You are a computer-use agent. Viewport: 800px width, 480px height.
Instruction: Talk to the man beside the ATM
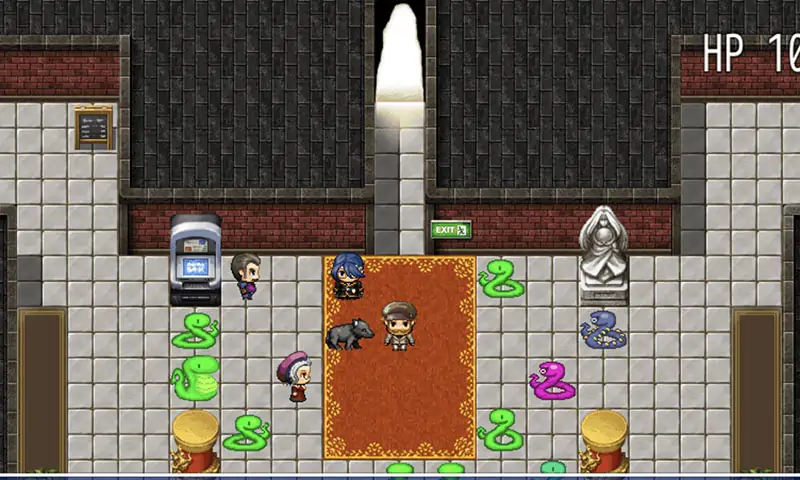pos(246,275)
